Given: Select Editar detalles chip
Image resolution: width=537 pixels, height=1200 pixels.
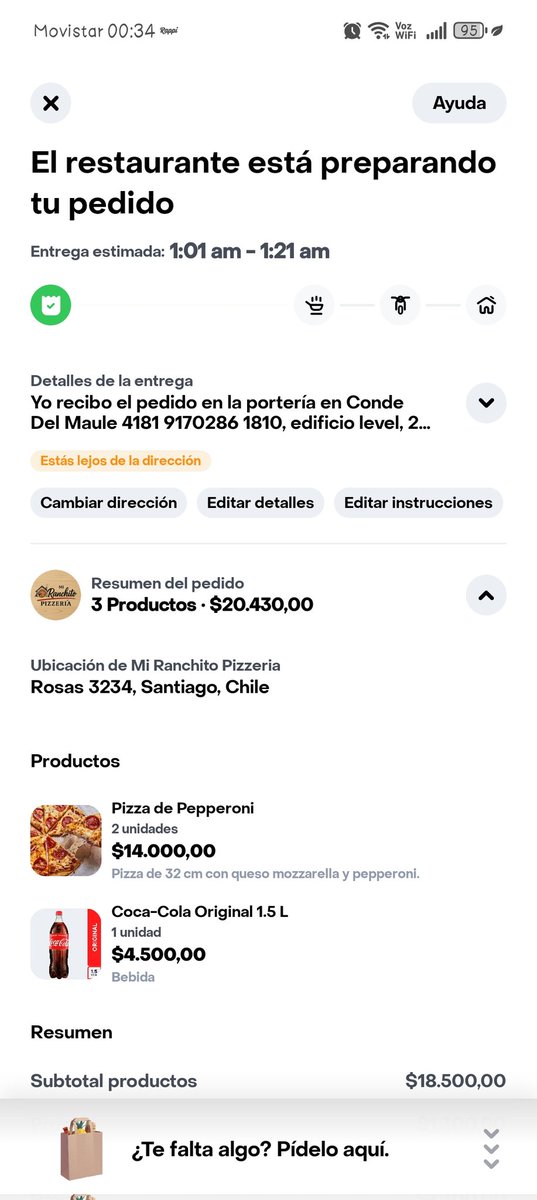Looking at the screenshot, I should point(260,502).
